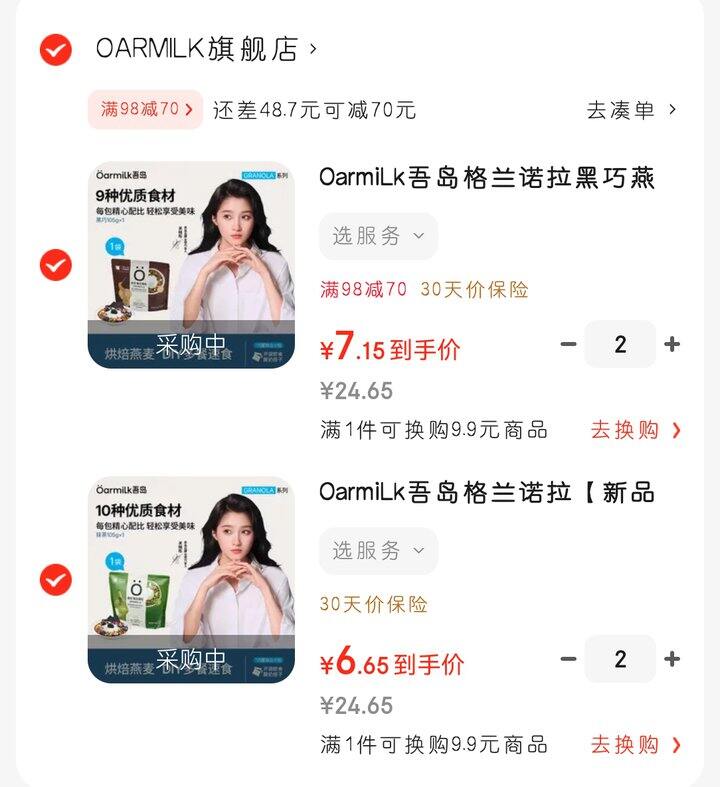Open the Oarmilk吾岛格兰诺拉黑巧燕 product title
720x787 pixels.
tap(487, 178)
